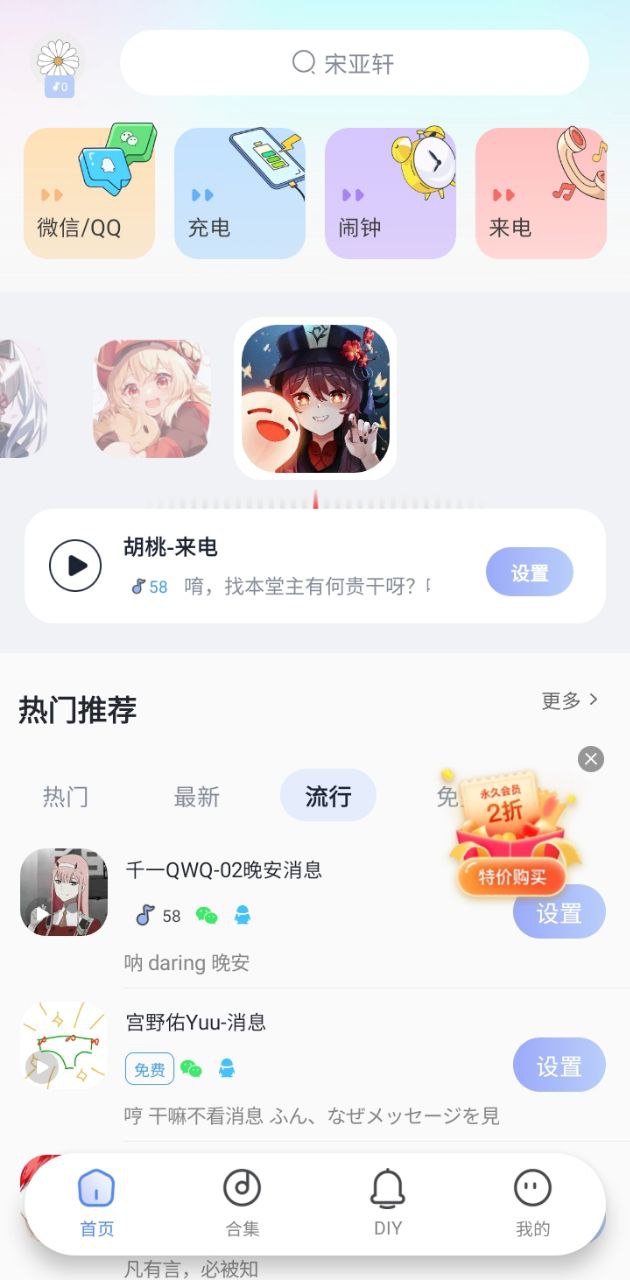Open the 闹钟 sound category
Viewport: 630px width, 1280px height.
tap(390, 193)
